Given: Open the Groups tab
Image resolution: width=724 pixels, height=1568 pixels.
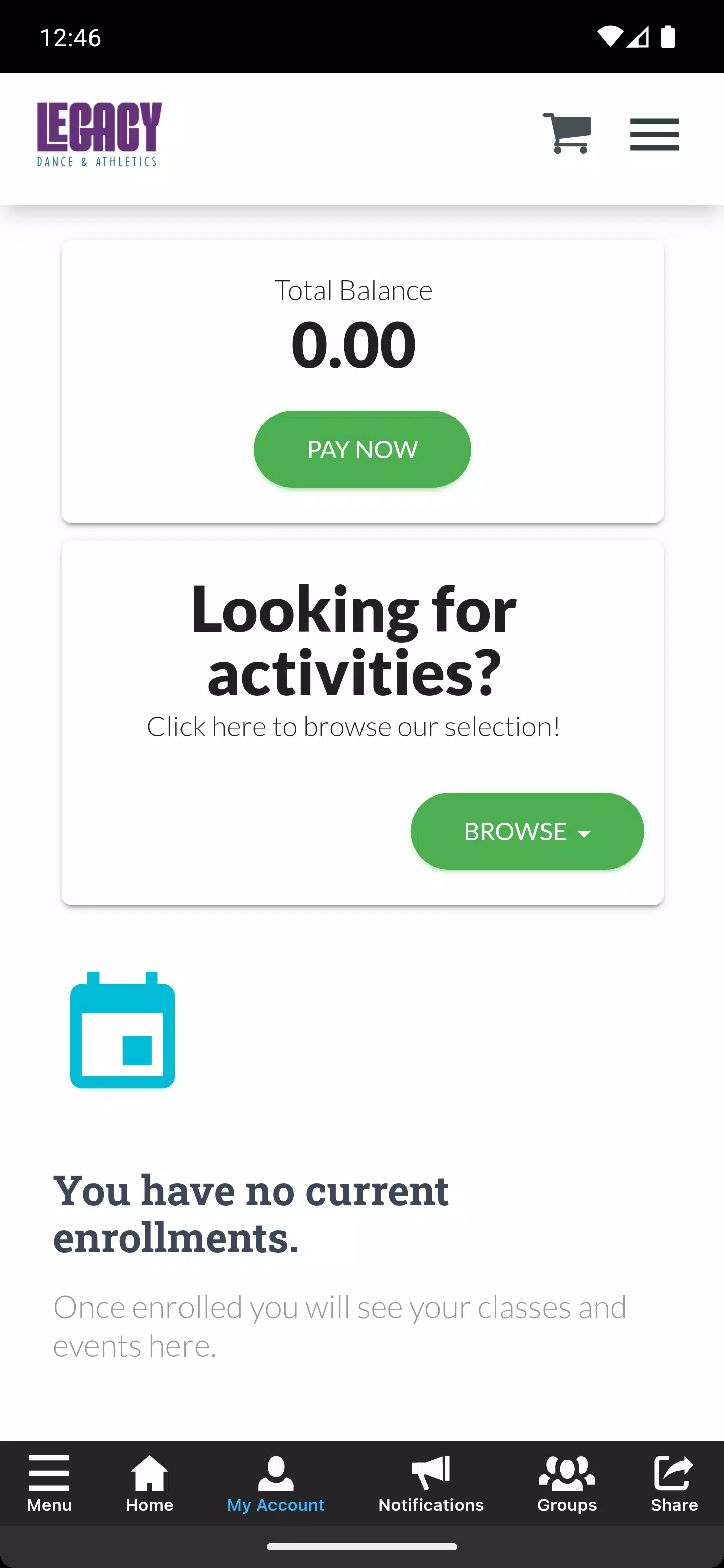Looking at the screenshot, I should tap(567, 1484).
